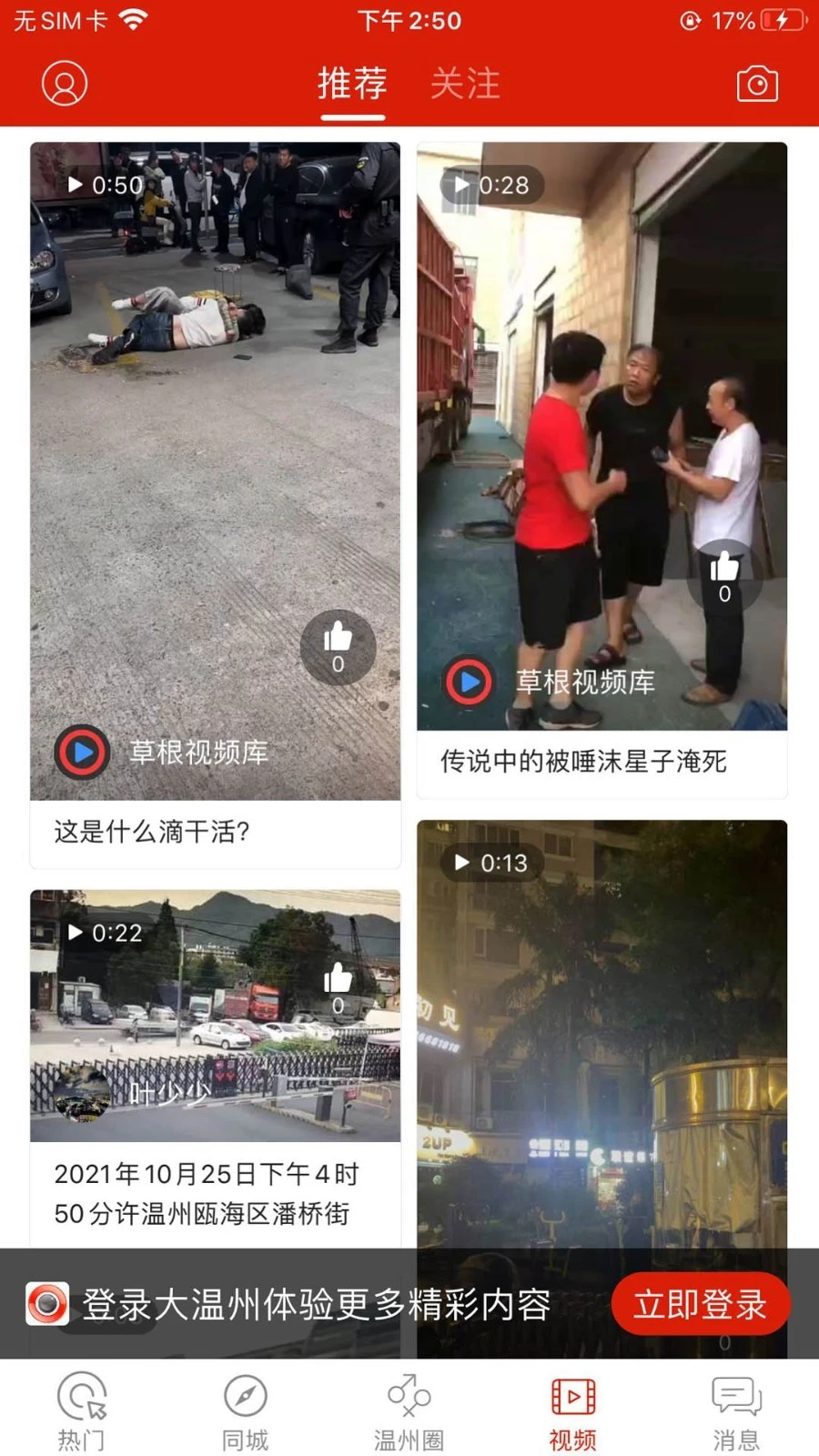Viewport: 819px width, 1456px height.
Task: Tap the 立即登录 login button
Action: [701, 1304]
